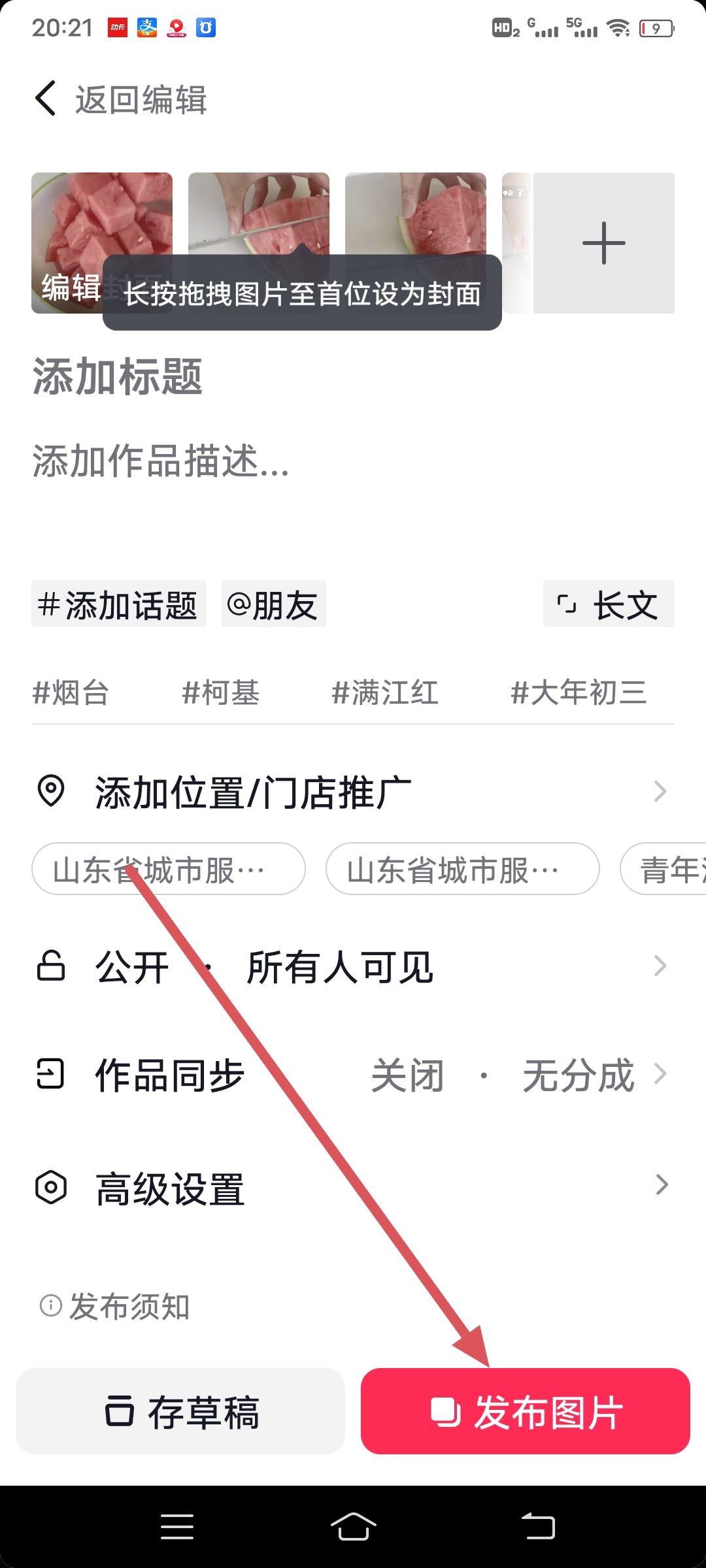Viewport: 706px width, 1568px height.
Task: Tap the plus icon to add more photos
Action: click(603, 242)
